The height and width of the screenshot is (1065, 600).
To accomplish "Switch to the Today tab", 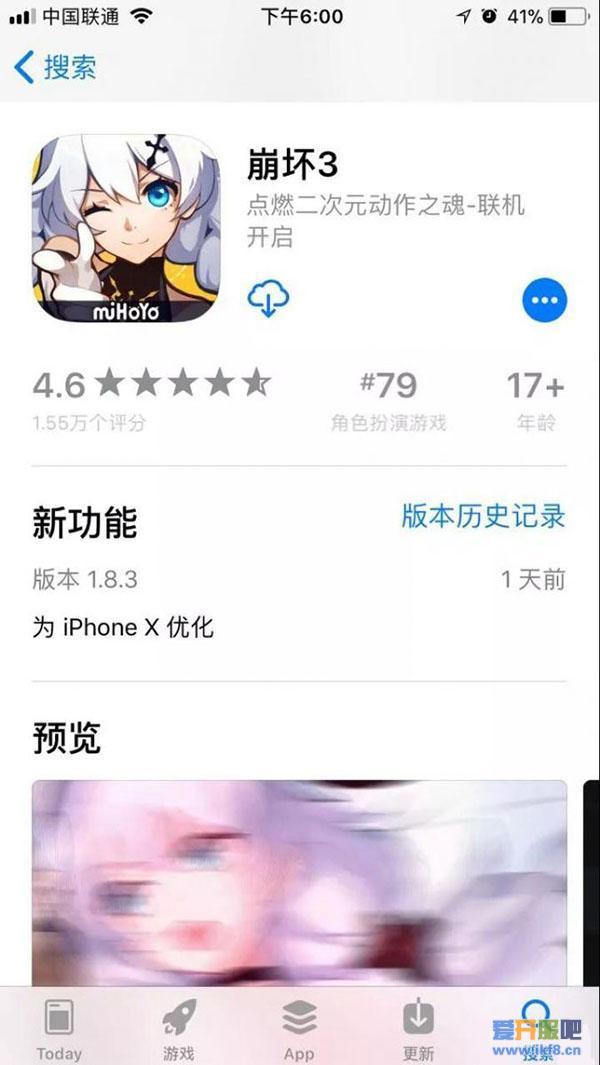I will click(59, 1028).
